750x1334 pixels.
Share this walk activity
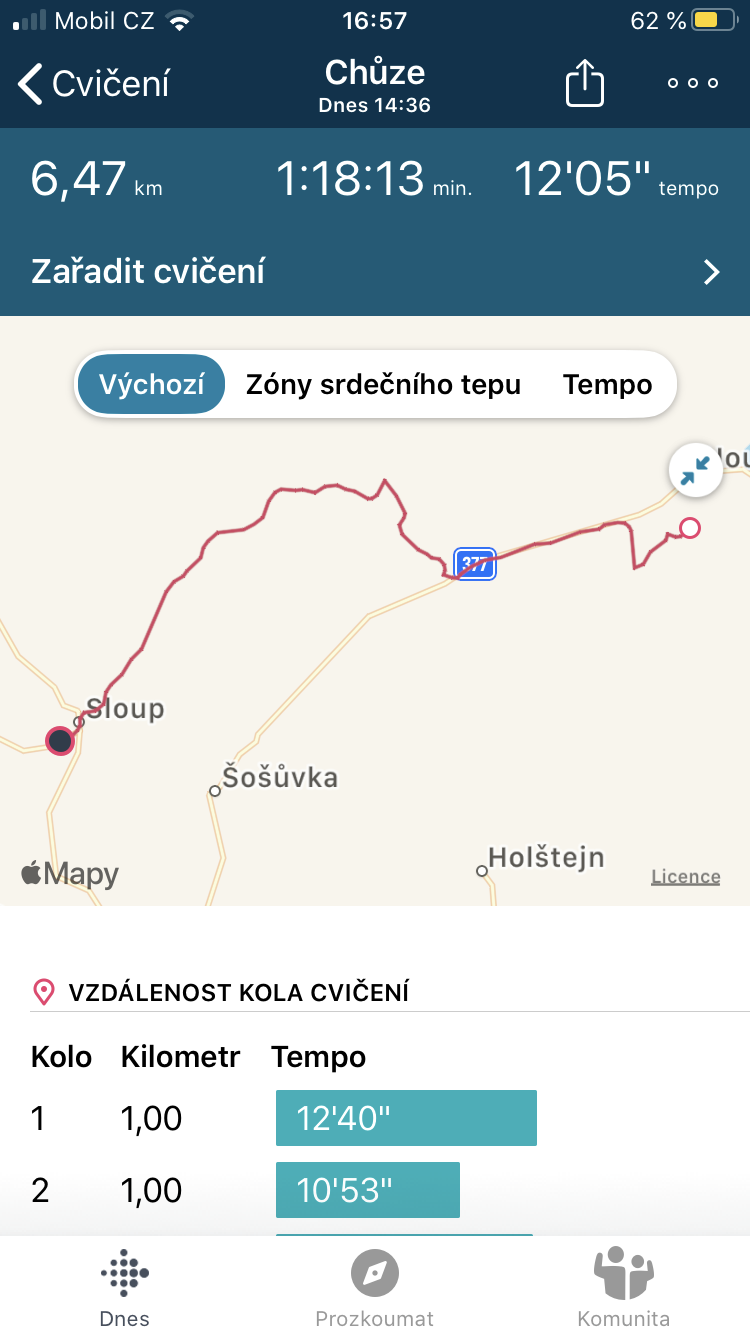tap(585, 83)
